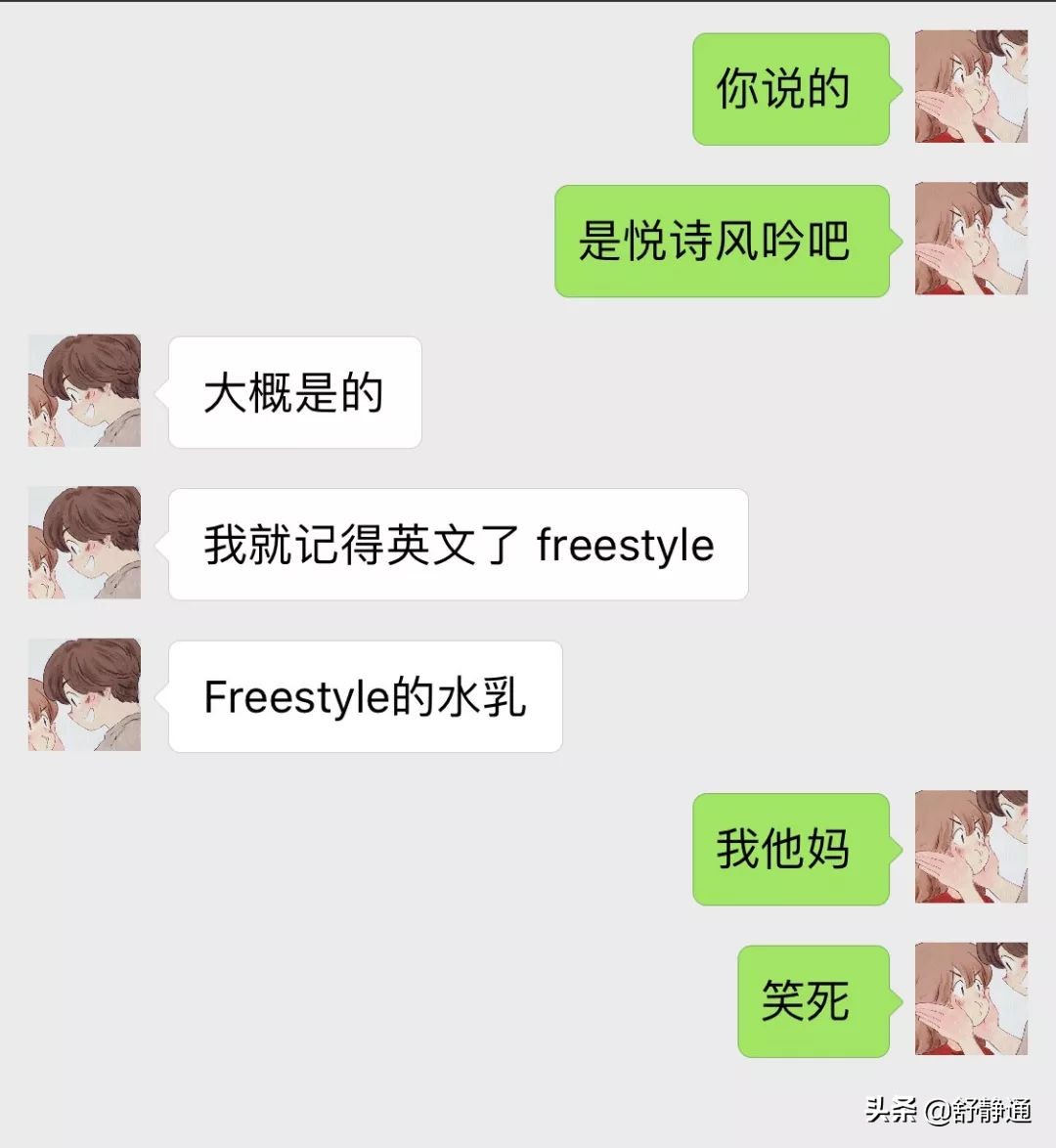Click the green bubble "我他妈"

[791, 850]
